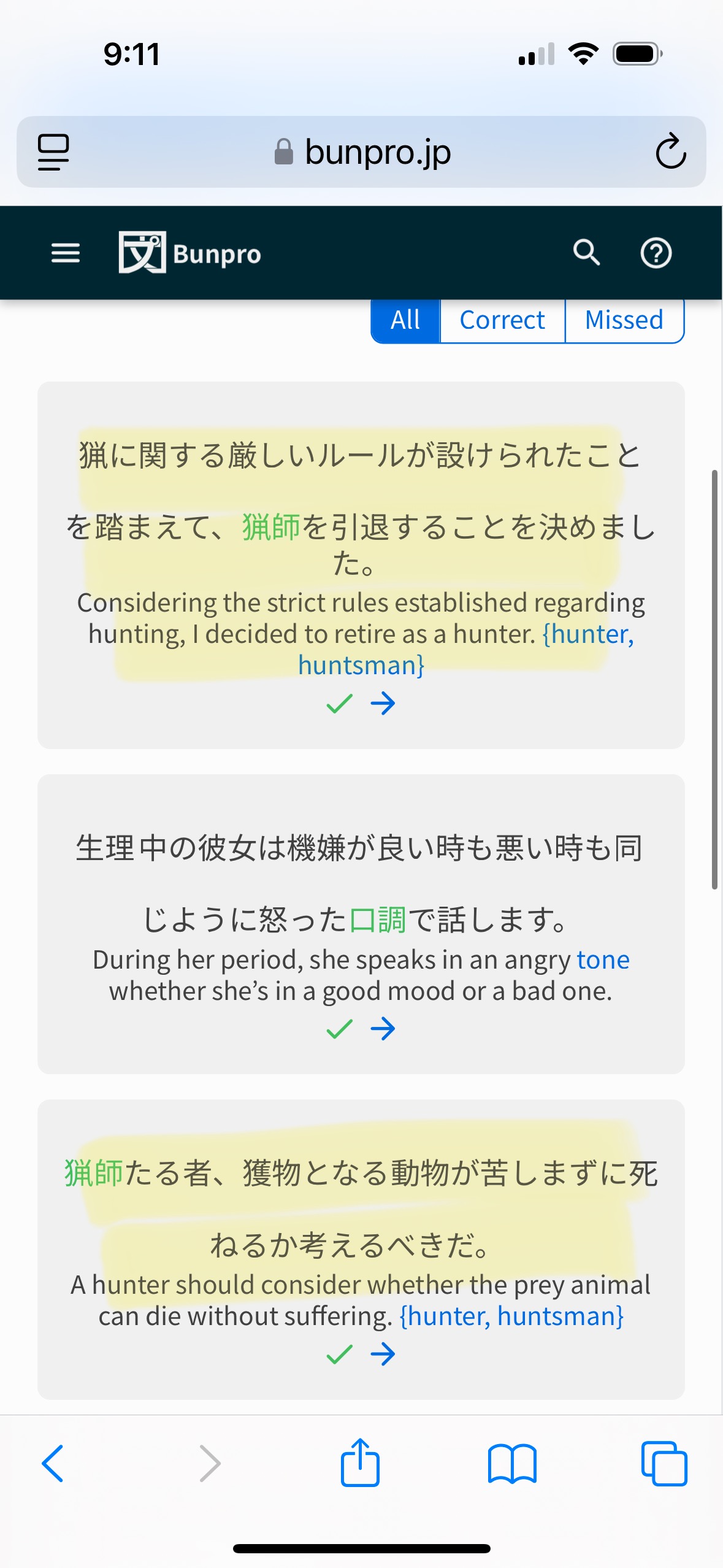Viewport: 723px width, 1568px height.
Task: Tap the blue word tone
Action: coord(603,959)
